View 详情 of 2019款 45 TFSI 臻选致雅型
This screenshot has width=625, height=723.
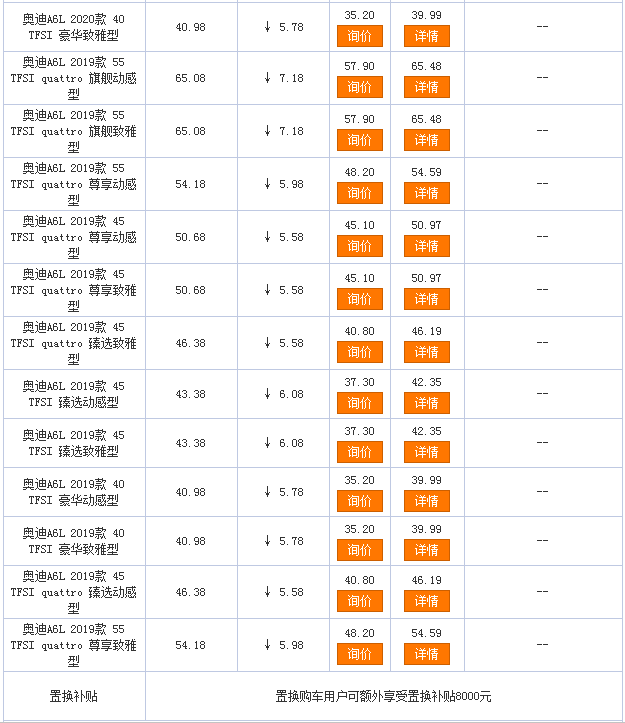coord(426,452)
